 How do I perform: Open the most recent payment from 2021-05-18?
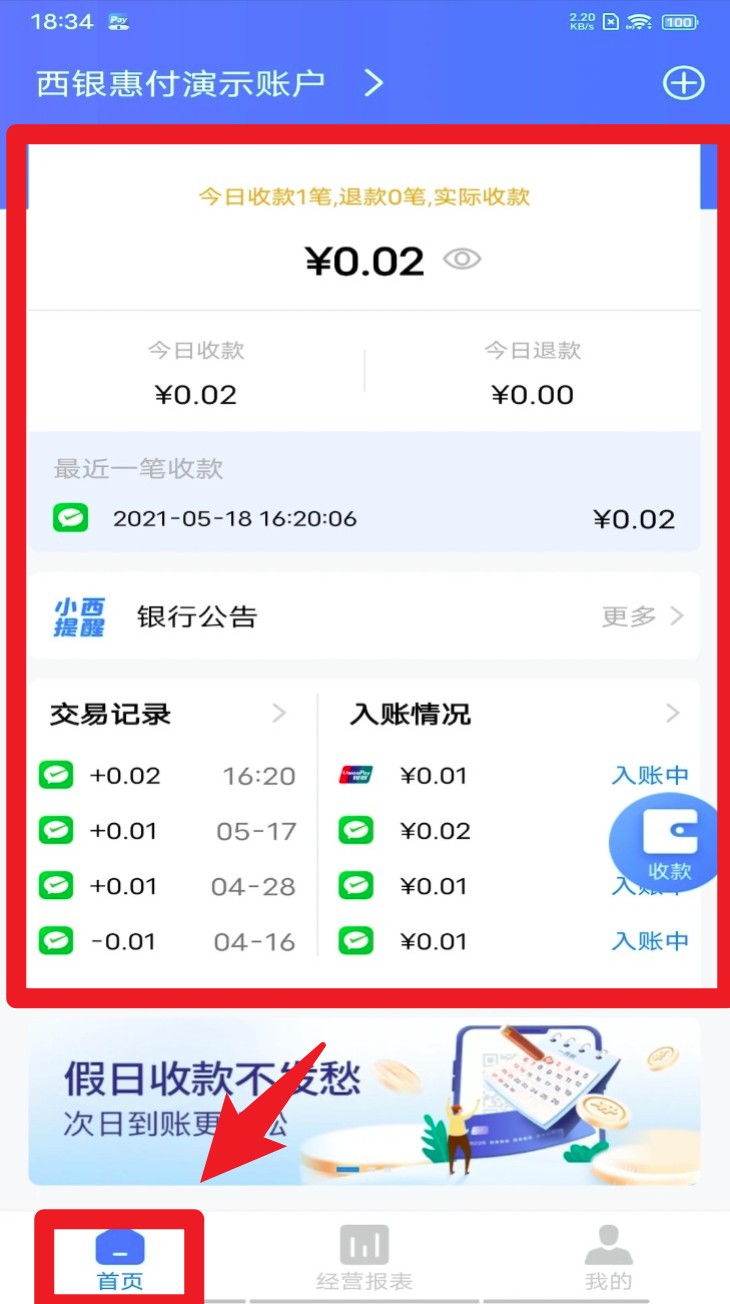(x=364, y=518)
